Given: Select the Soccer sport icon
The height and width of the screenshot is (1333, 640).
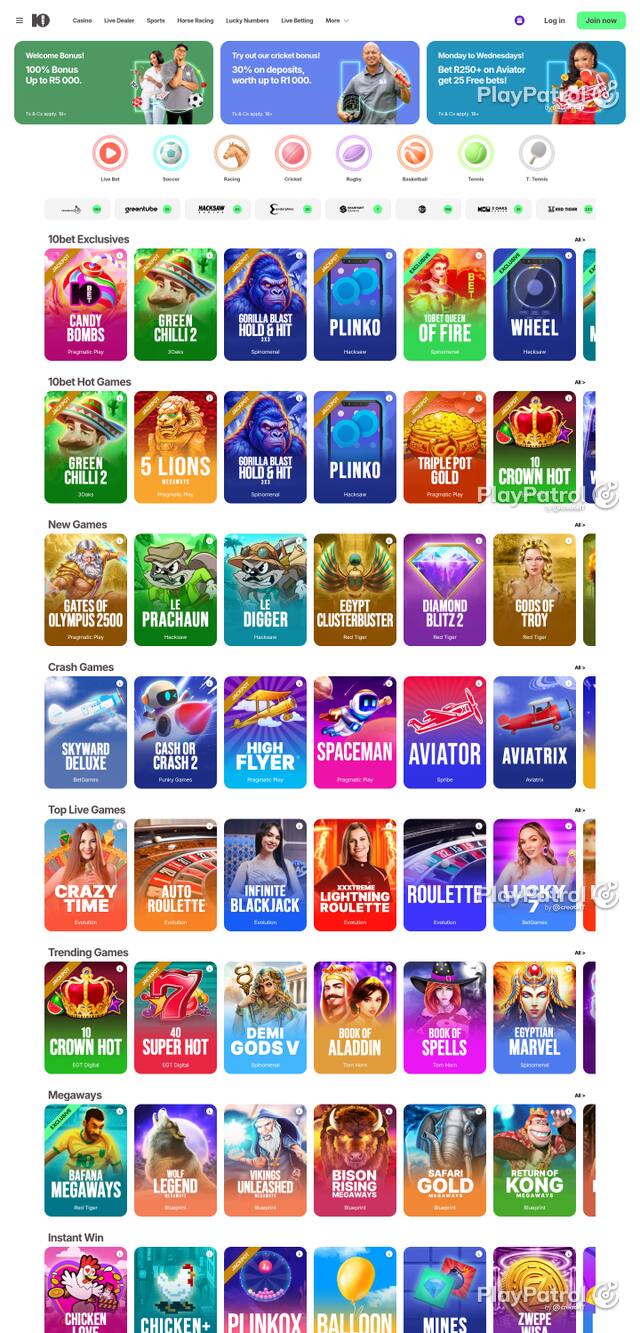Looking at the screenshot, I should 171,154.
